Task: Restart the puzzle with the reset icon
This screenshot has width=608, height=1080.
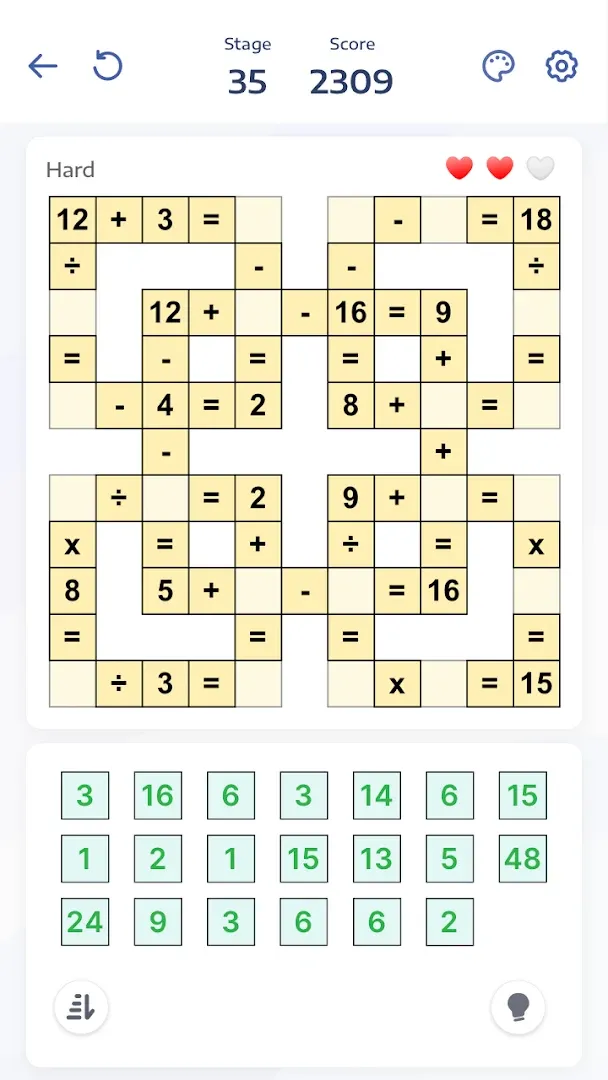Action: [x=107, y=67]
